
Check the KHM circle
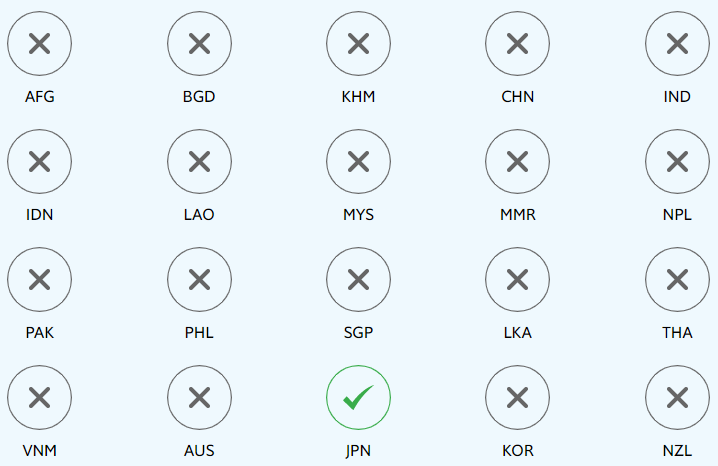click(x=358, y=43)
